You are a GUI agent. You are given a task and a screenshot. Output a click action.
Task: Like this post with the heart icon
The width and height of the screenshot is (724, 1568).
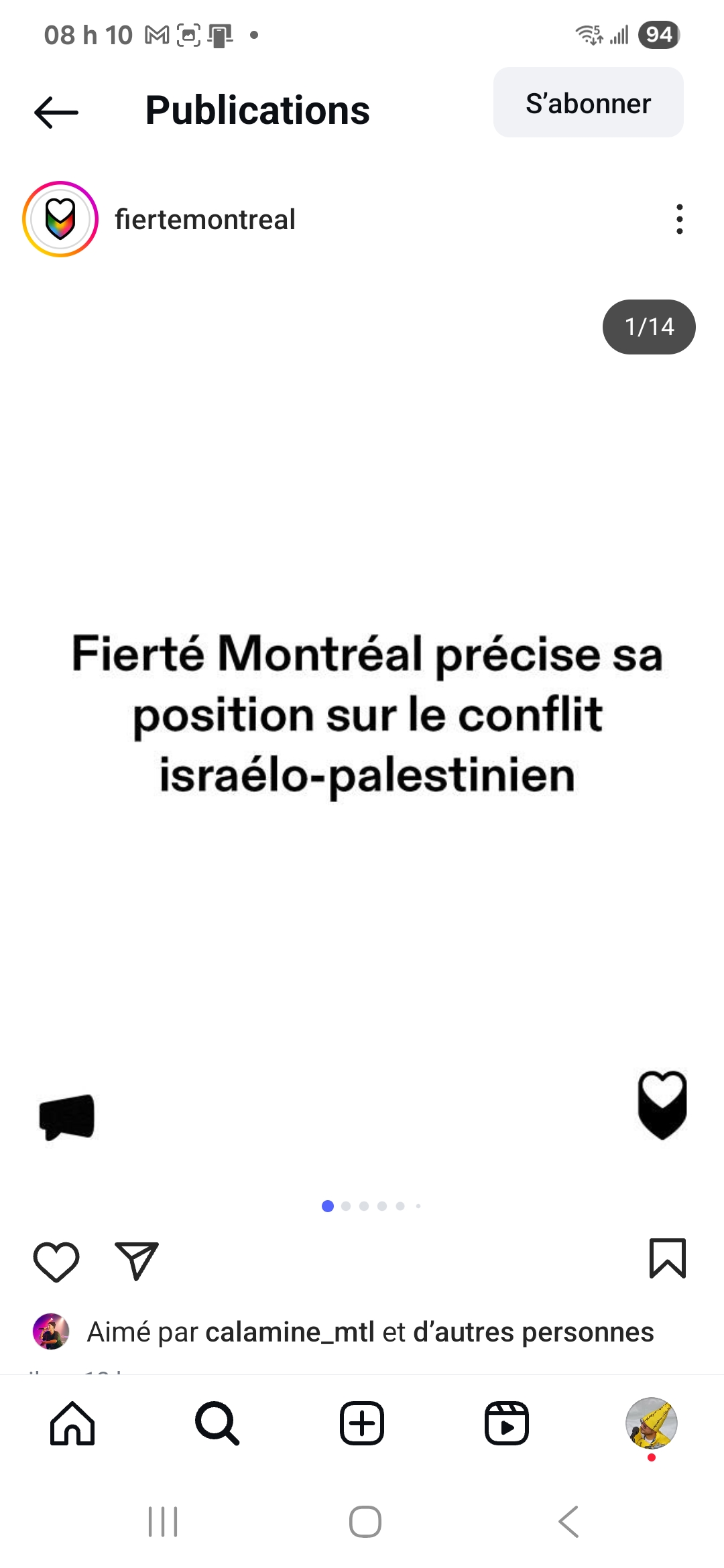[x=56, y=1261]
